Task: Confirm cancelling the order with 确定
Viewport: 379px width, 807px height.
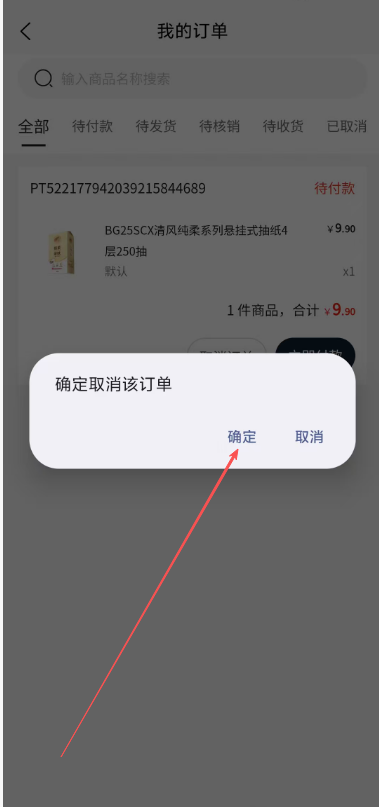Action: (x=242, y=437)
